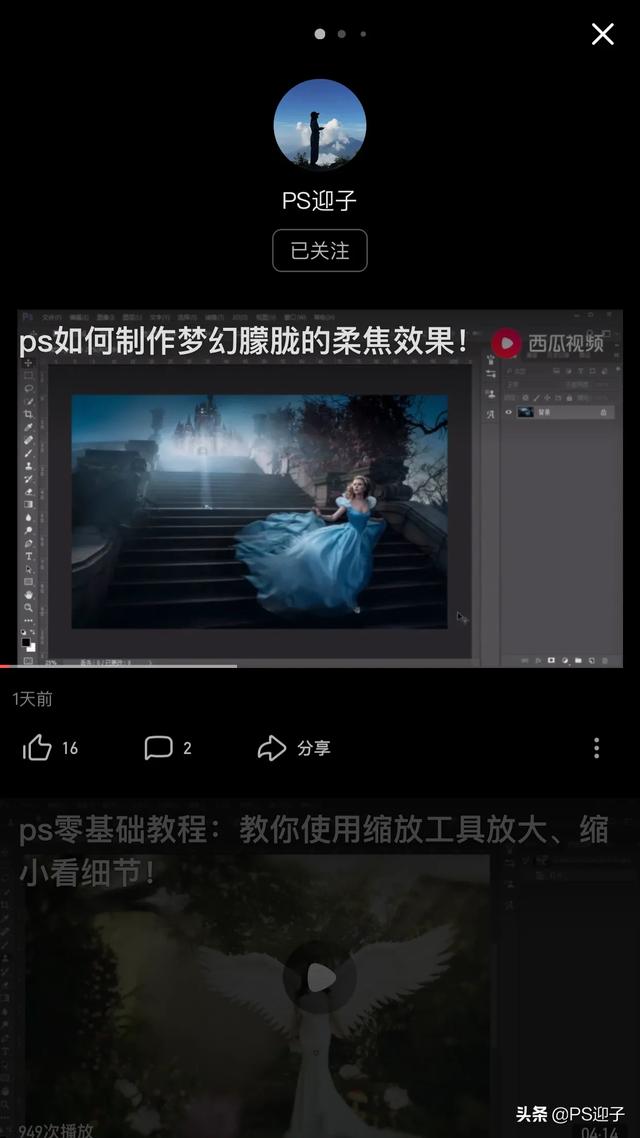Play the 柔焦效果 tutorial video
640x1138 pixels.
(320, 490)
